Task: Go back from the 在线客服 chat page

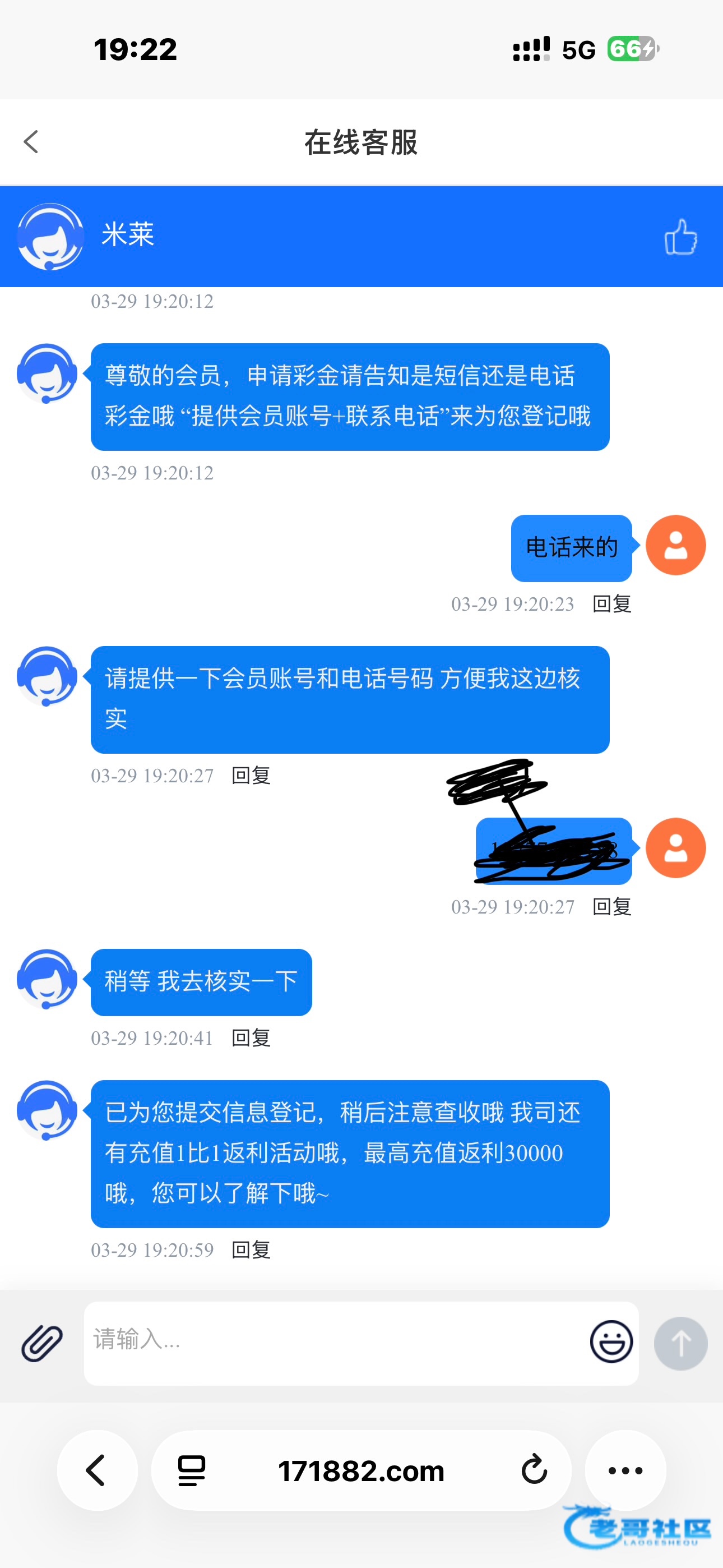Action: click(31, 142)
